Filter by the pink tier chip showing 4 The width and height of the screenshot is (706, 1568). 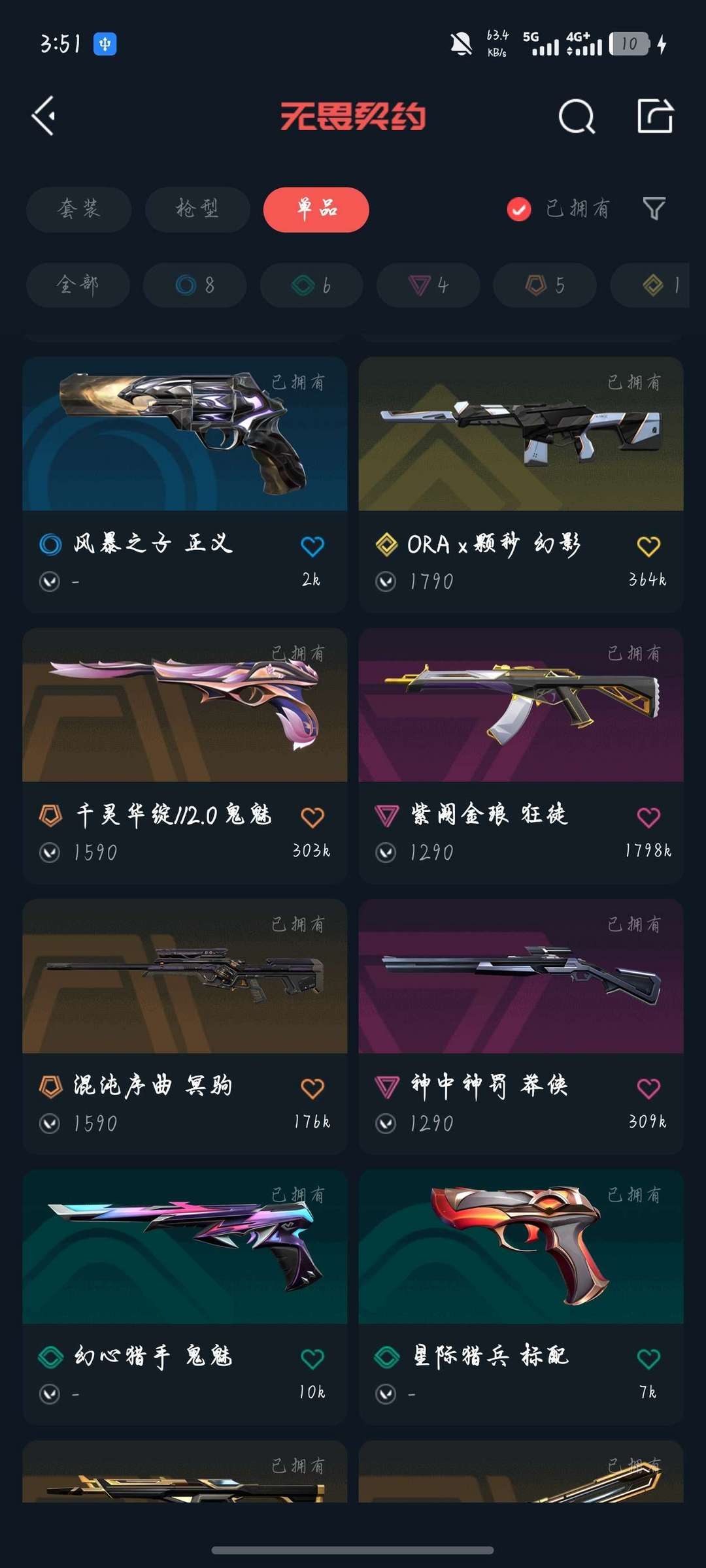pyautogui.click(x=428, y=285)
